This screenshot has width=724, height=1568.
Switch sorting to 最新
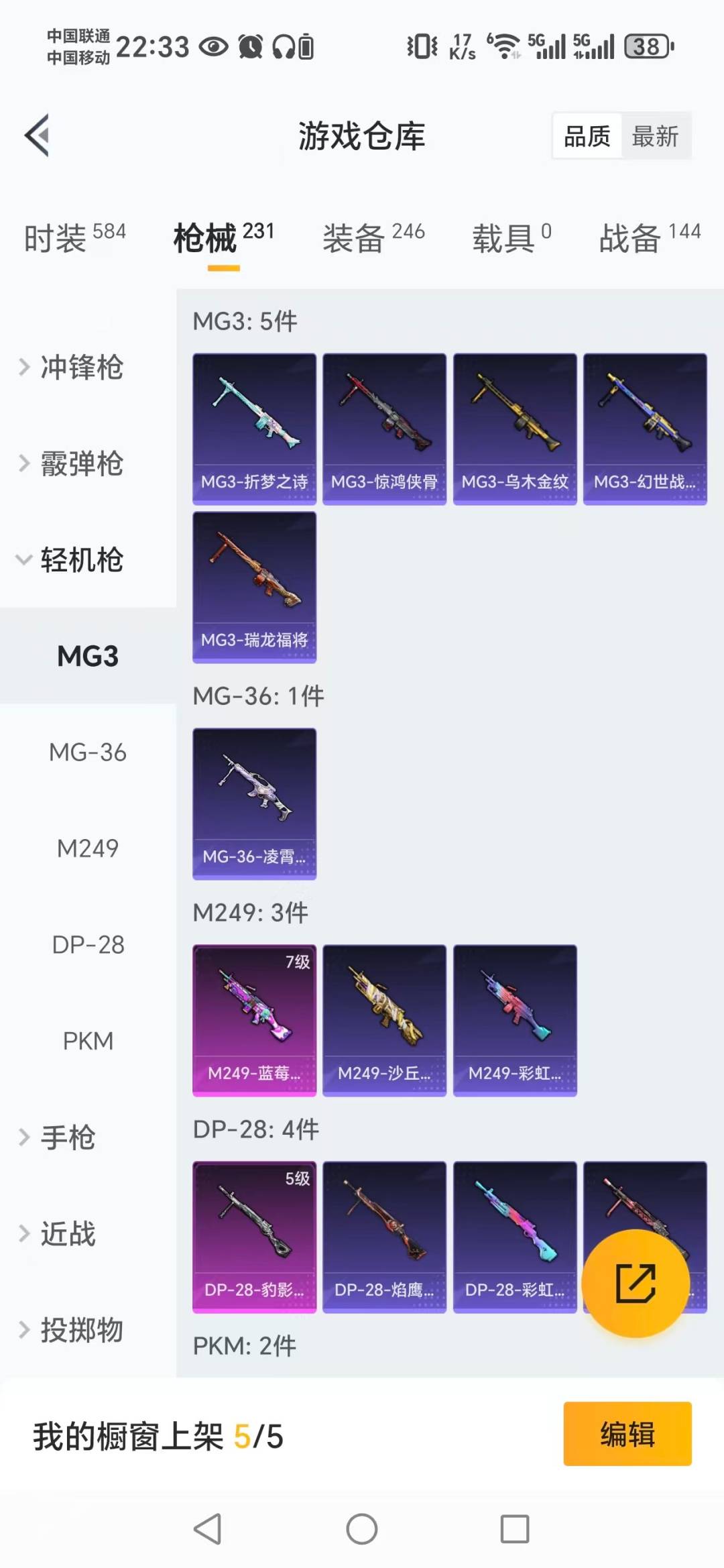tap(656, 135)
